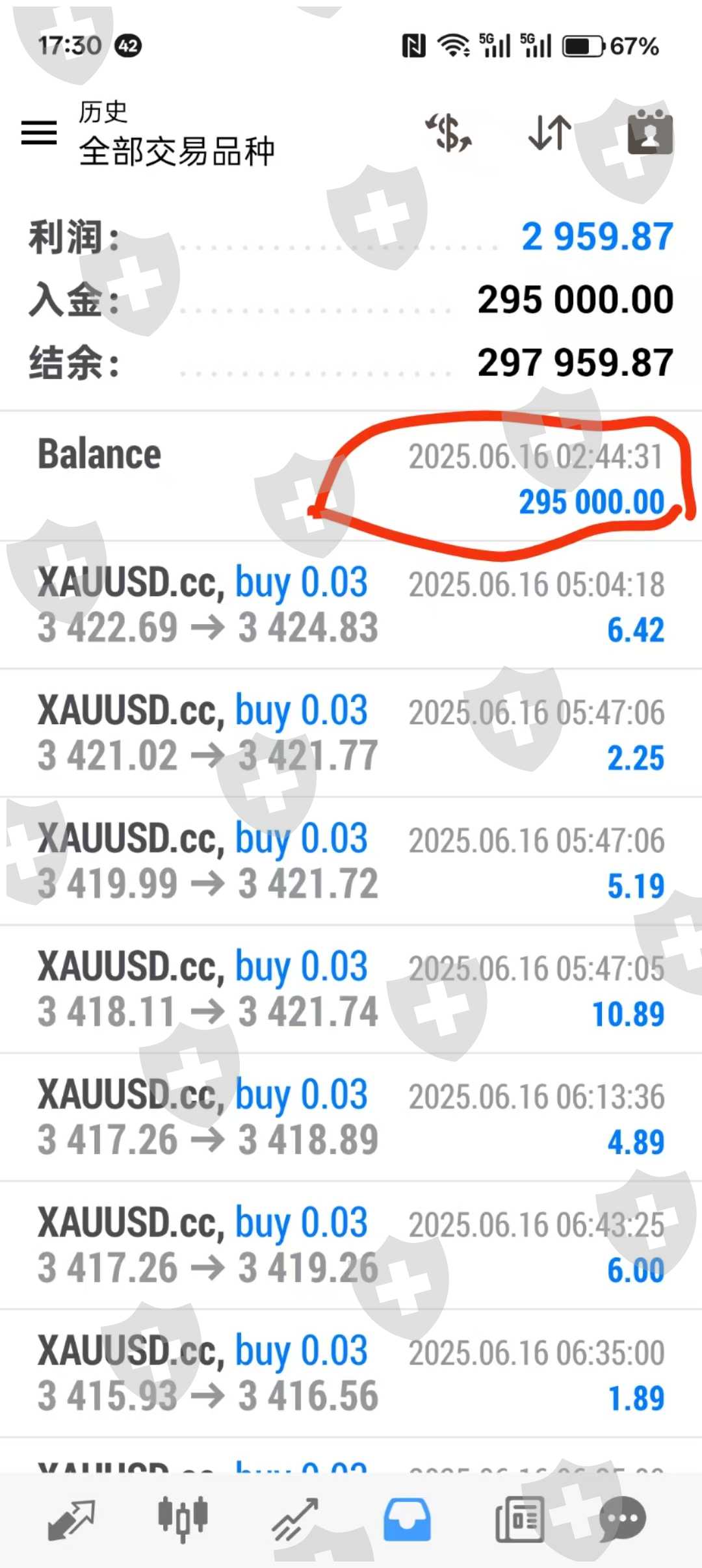Screen dimensions: 702x1568
Task: Open the side drawer menu
Action: coord(39,133)
